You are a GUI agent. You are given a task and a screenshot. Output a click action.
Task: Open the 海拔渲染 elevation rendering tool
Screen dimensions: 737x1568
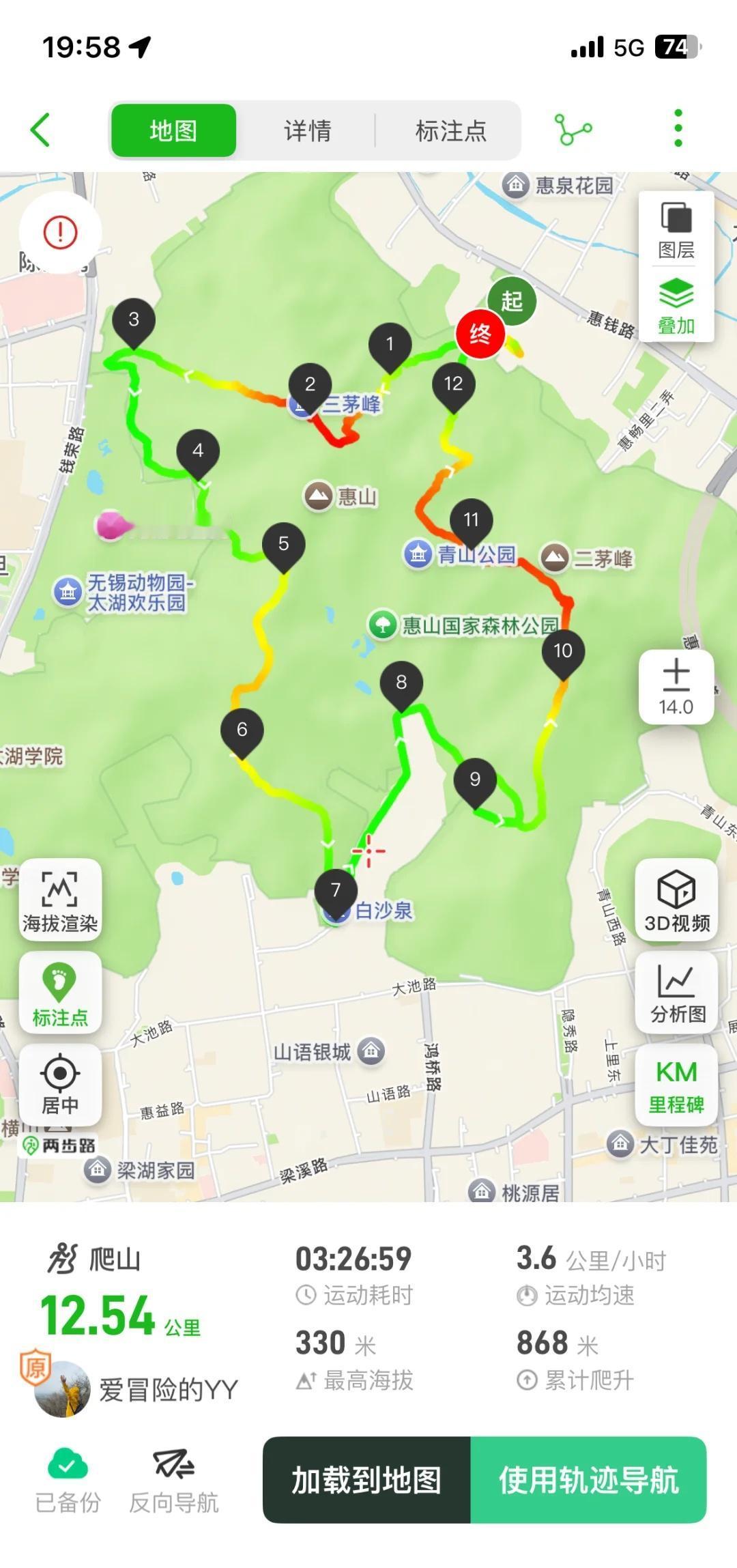click(60, 898)
